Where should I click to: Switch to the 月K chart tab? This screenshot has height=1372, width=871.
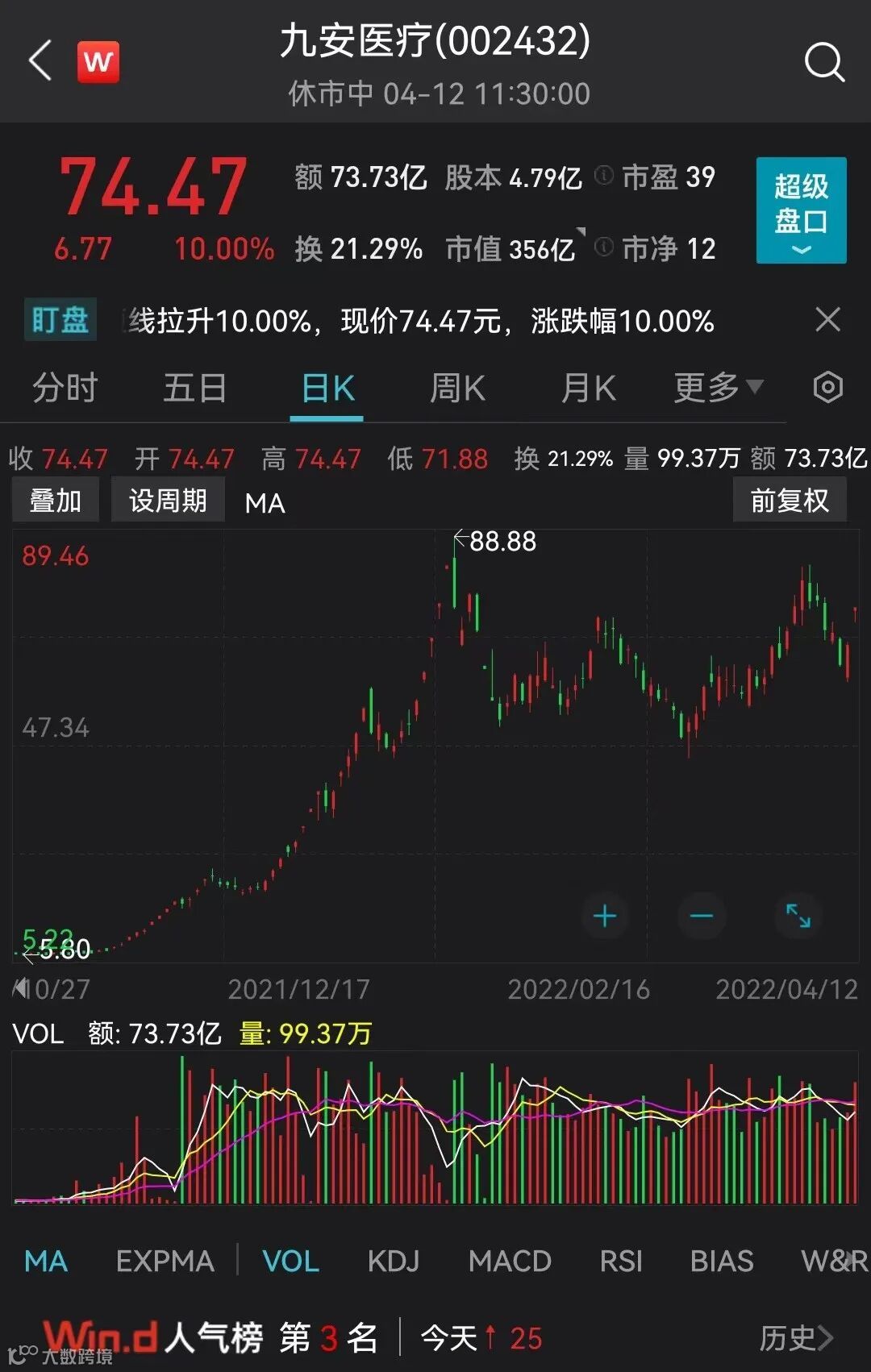588,389
